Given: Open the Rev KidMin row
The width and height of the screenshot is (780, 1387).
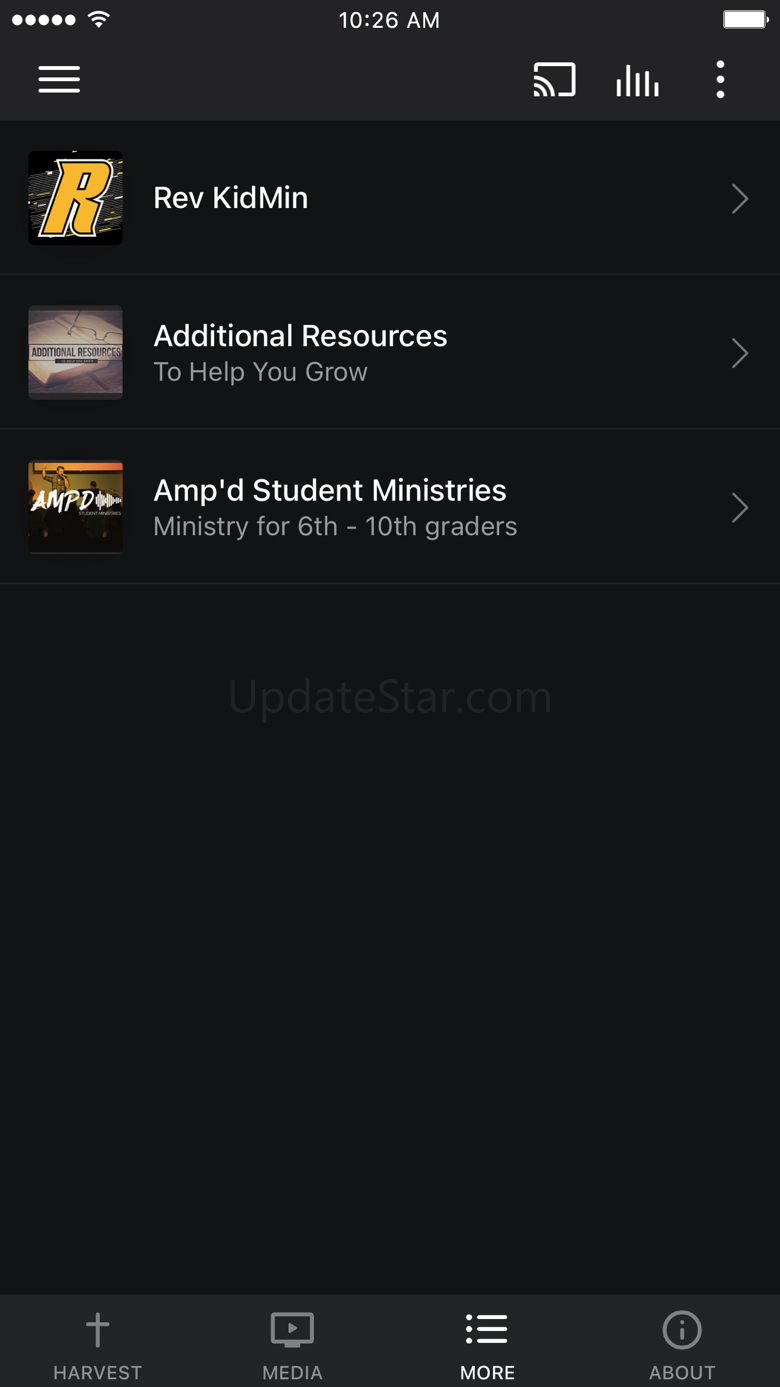Looking at the screenshot, I should click(390, 198).
